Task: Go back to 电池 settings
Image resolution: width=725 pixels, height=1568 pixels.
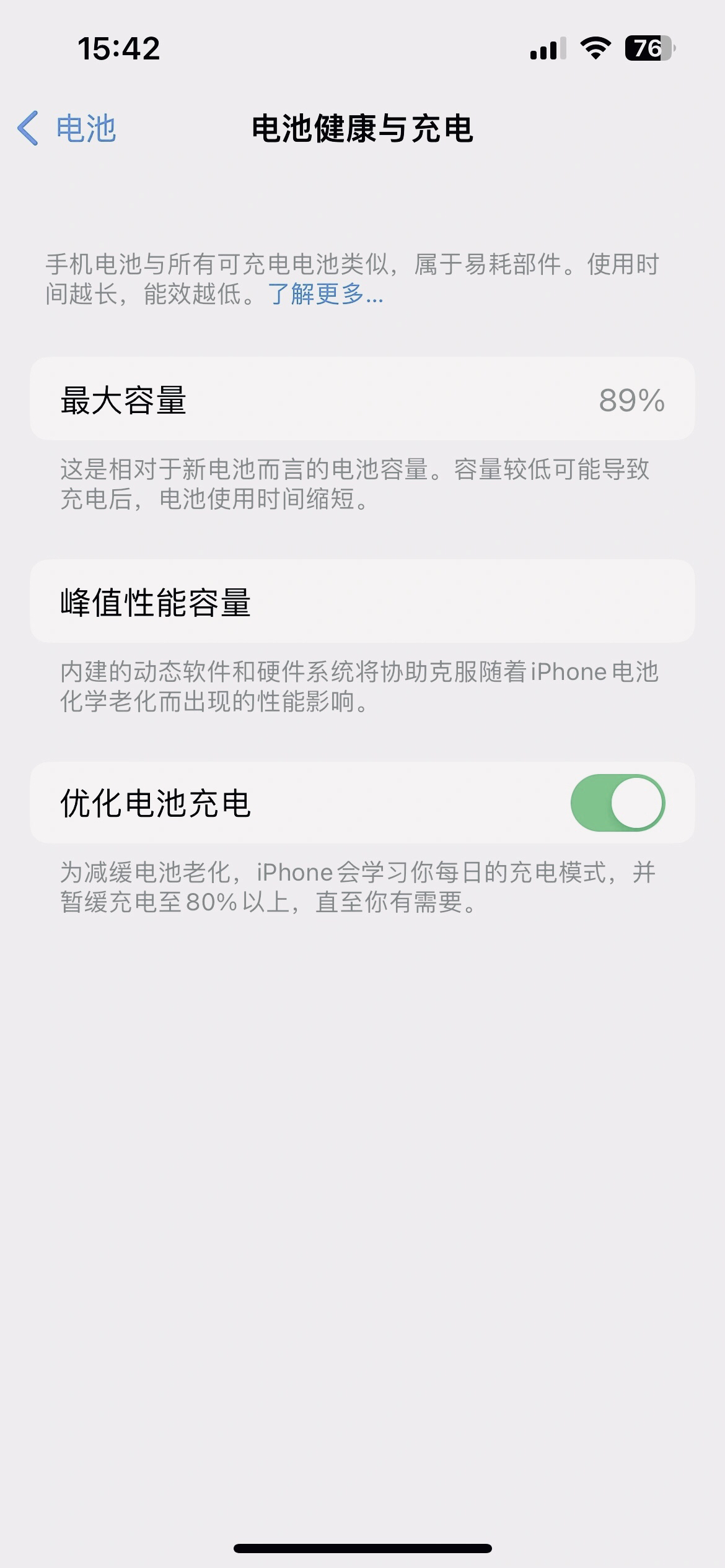Action: click(x=67, y=129)
